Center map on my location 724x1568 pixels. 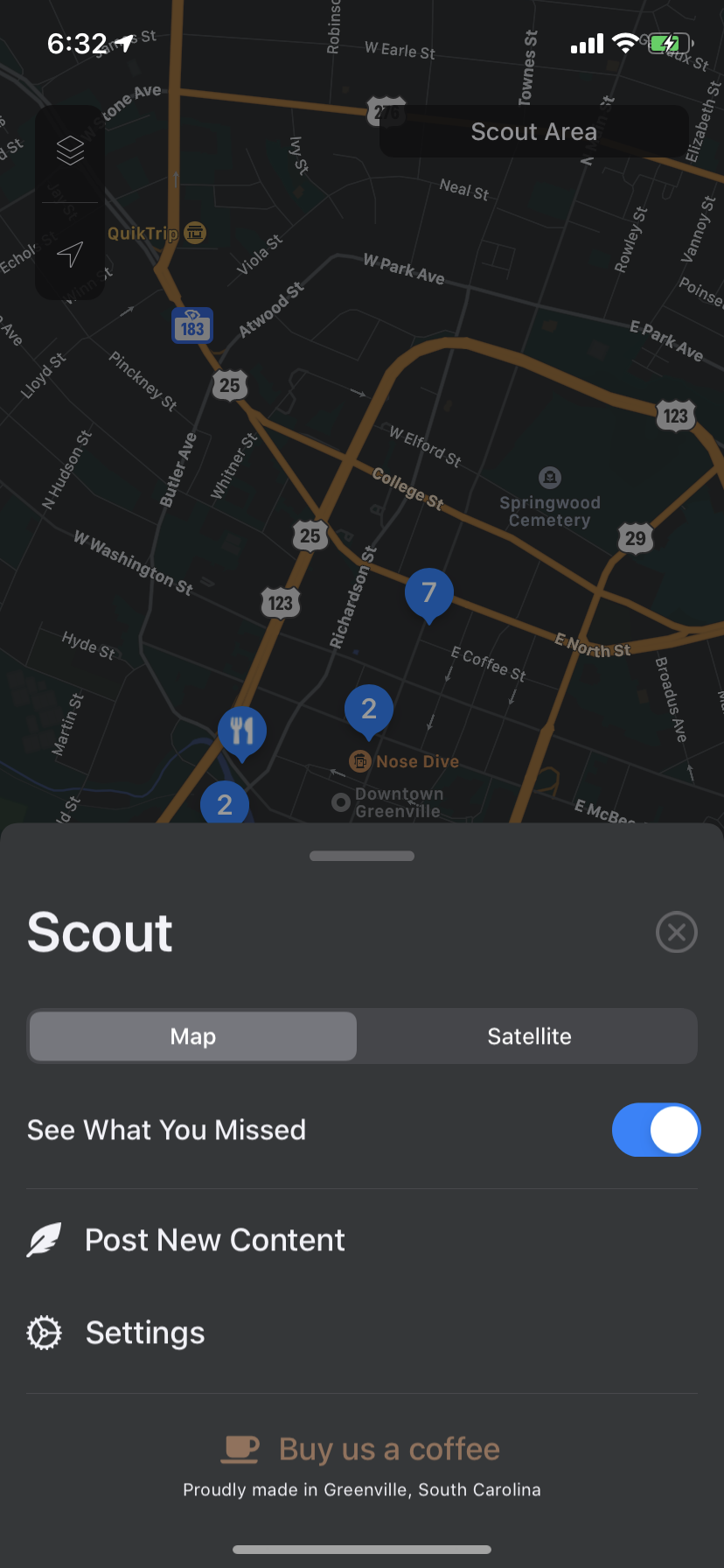coord(70,254)
